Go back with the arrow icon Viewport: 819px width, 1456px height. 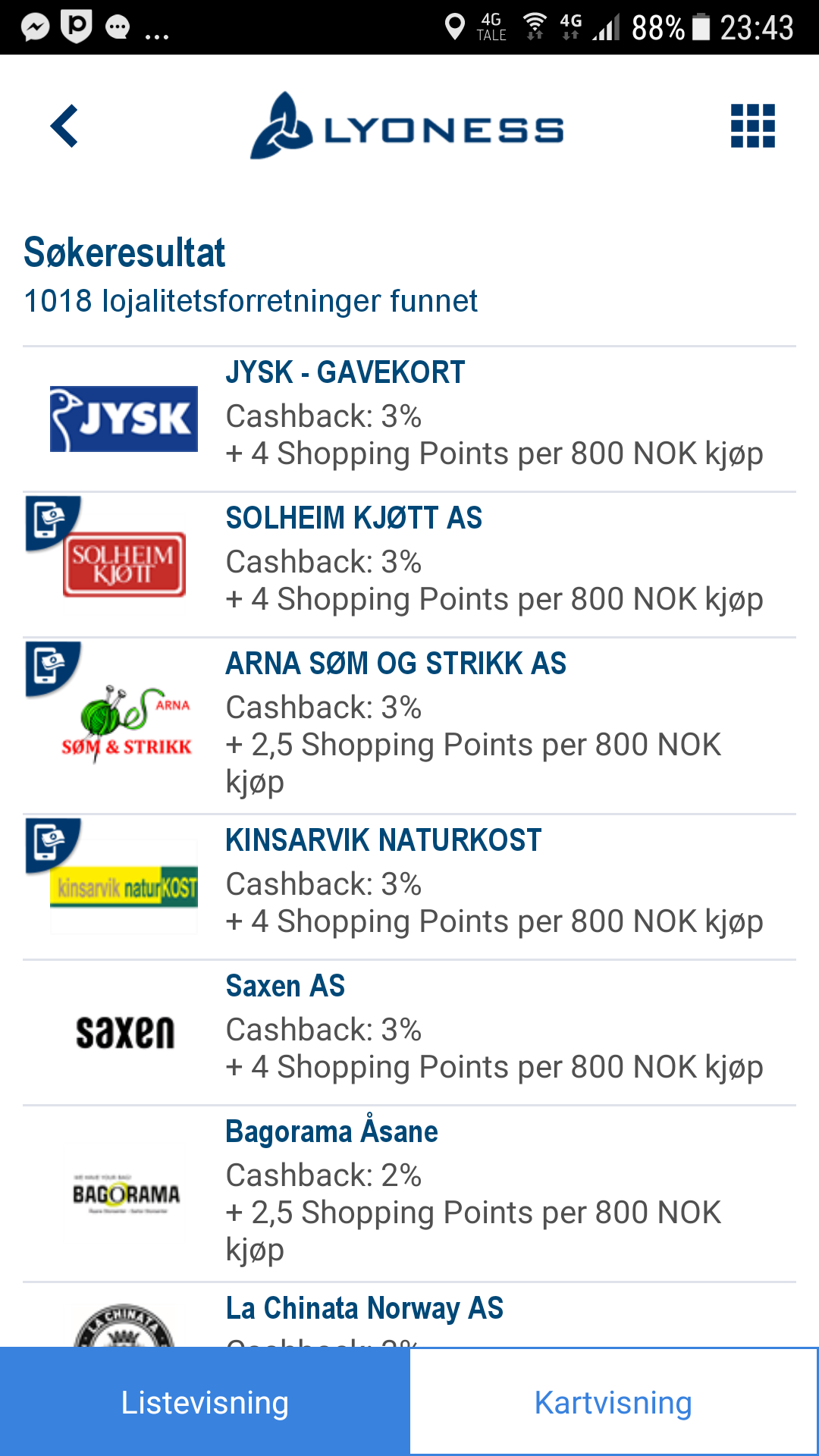[64, 126]
